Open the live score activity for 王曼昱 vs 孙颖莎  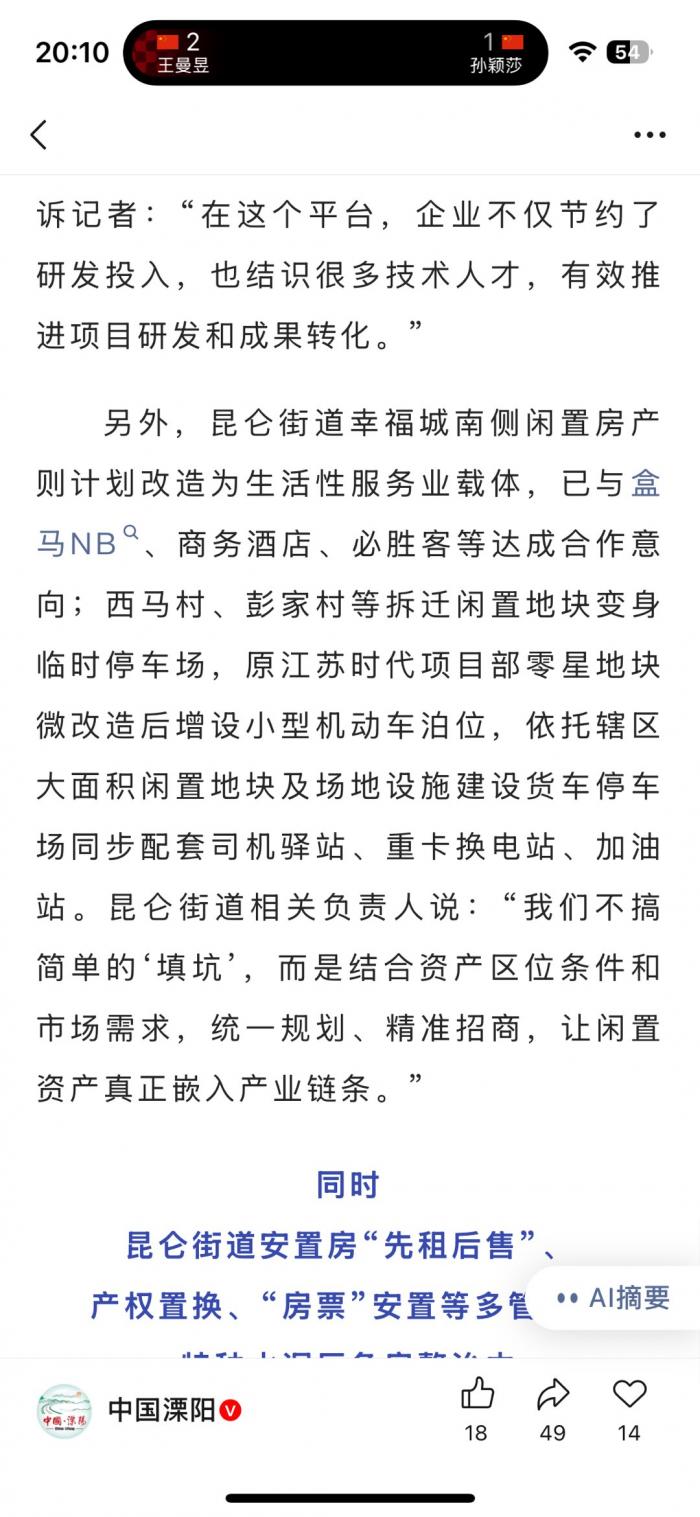pos(336,53)
